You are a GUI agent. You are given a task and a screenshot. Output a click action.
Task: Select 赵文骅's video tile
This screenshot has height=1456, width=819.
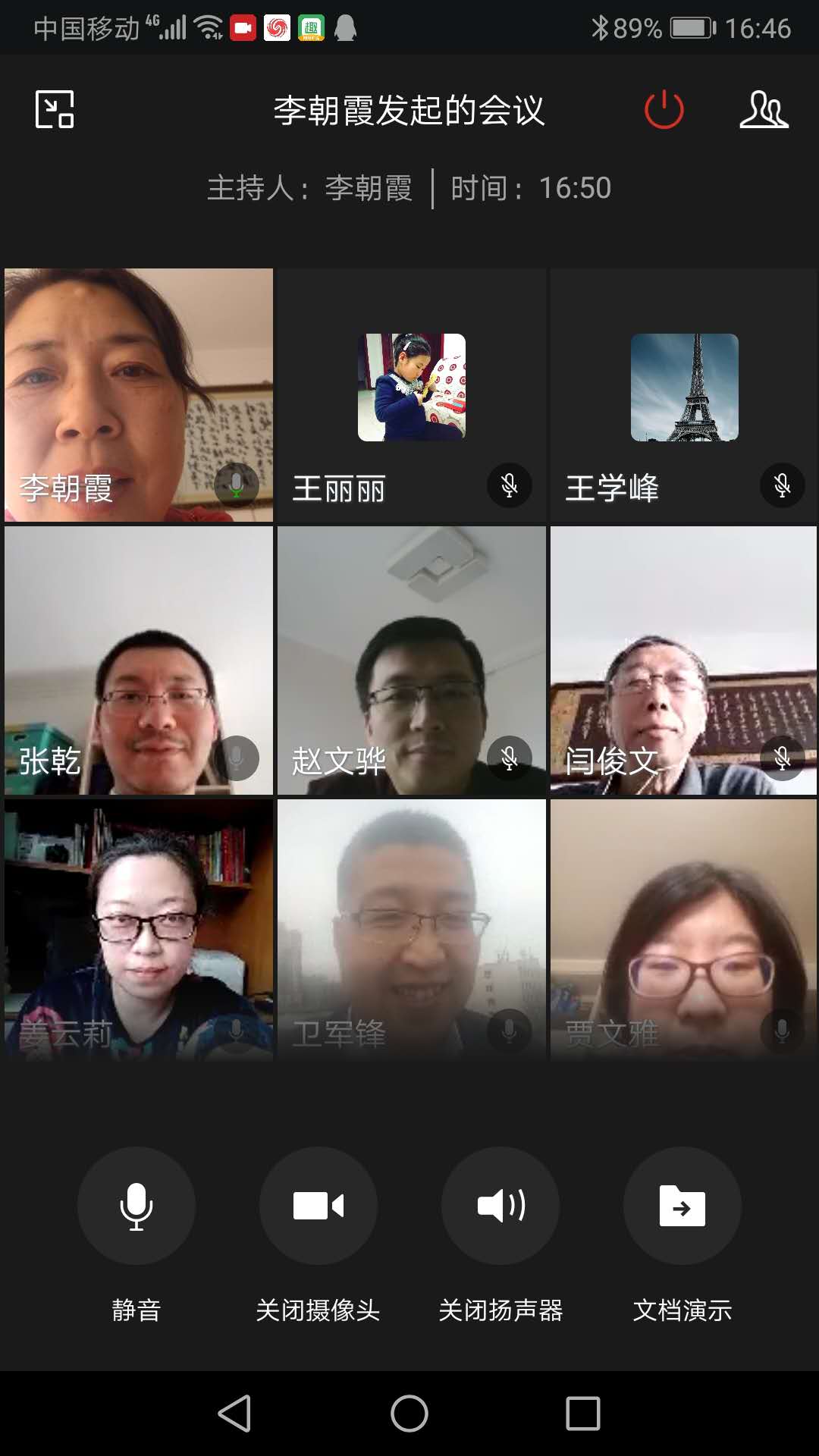[x=412, y=660]
